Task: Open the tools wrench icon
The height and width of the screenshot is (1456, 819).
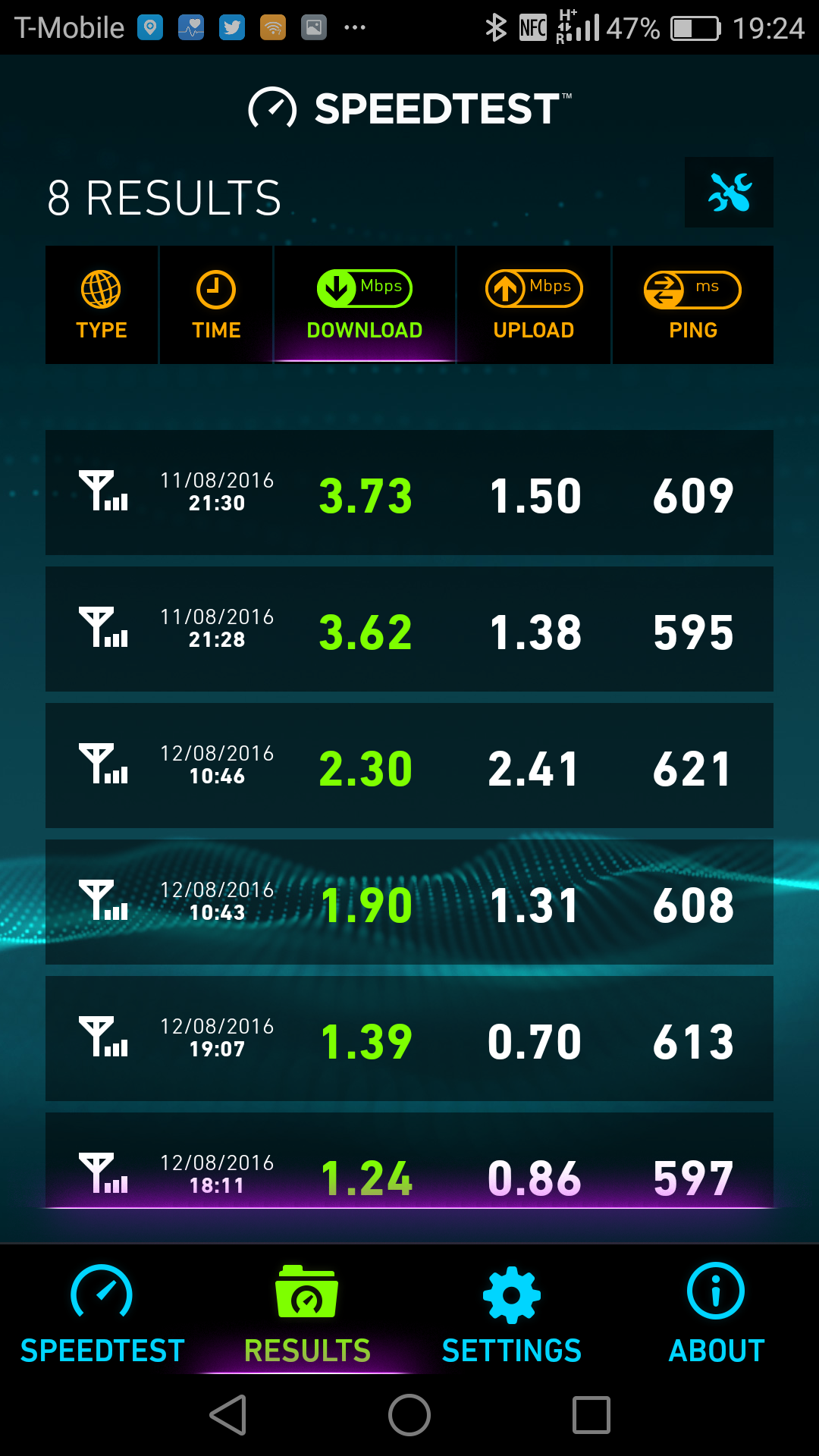Action: click(x=729, y=192)
